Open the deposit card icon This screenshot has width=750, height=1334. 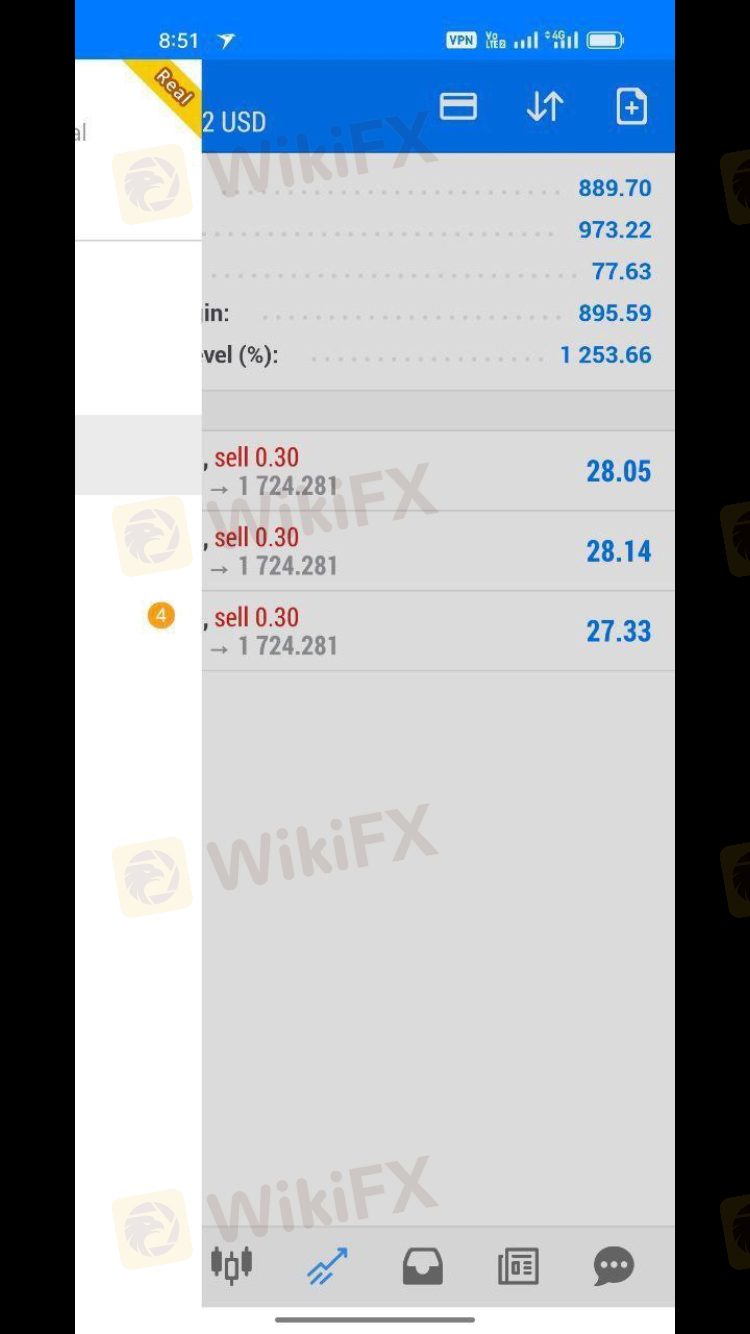pos(458,107)
